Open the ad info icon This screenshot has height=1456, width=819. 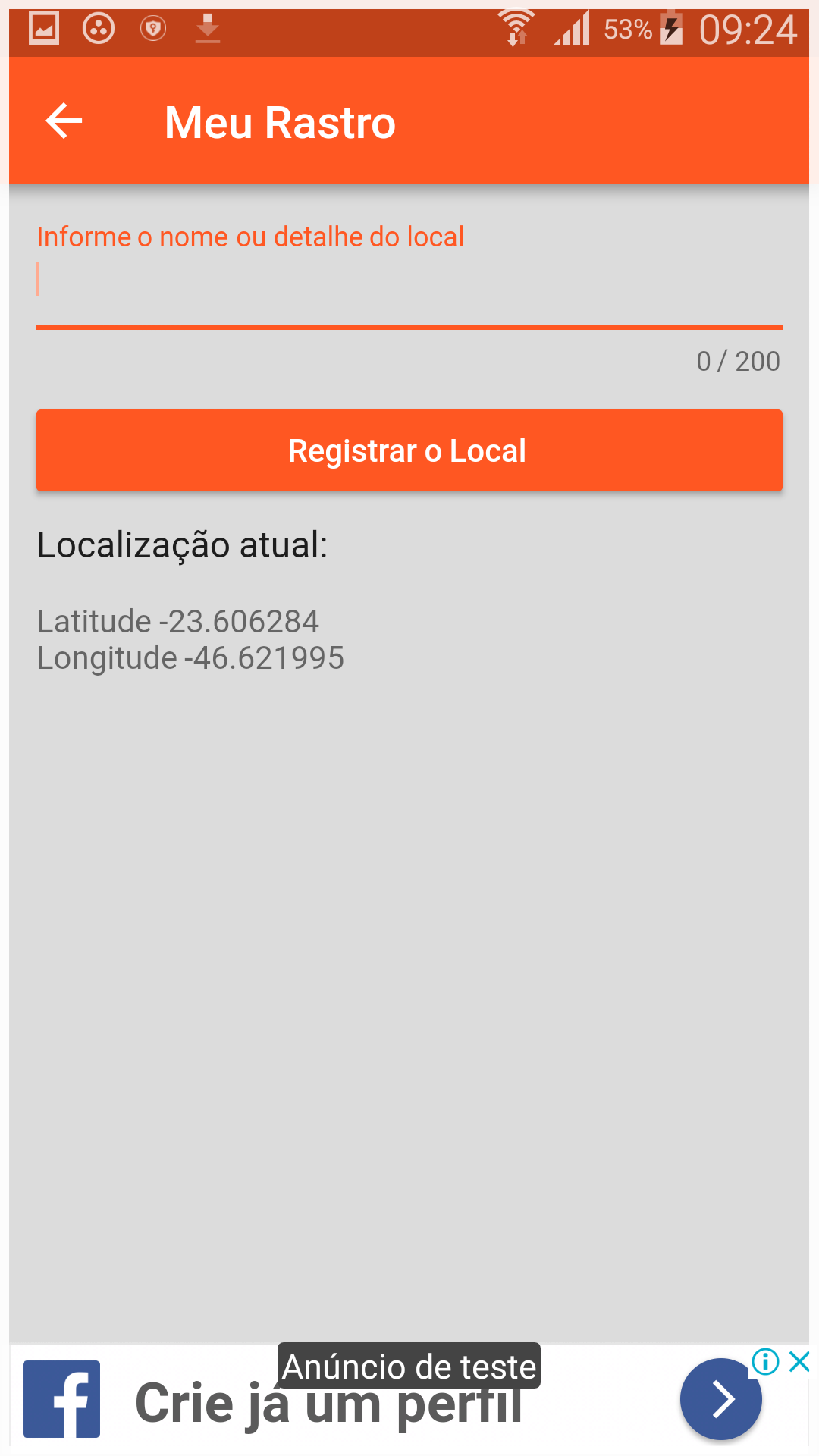[766, 1362]
